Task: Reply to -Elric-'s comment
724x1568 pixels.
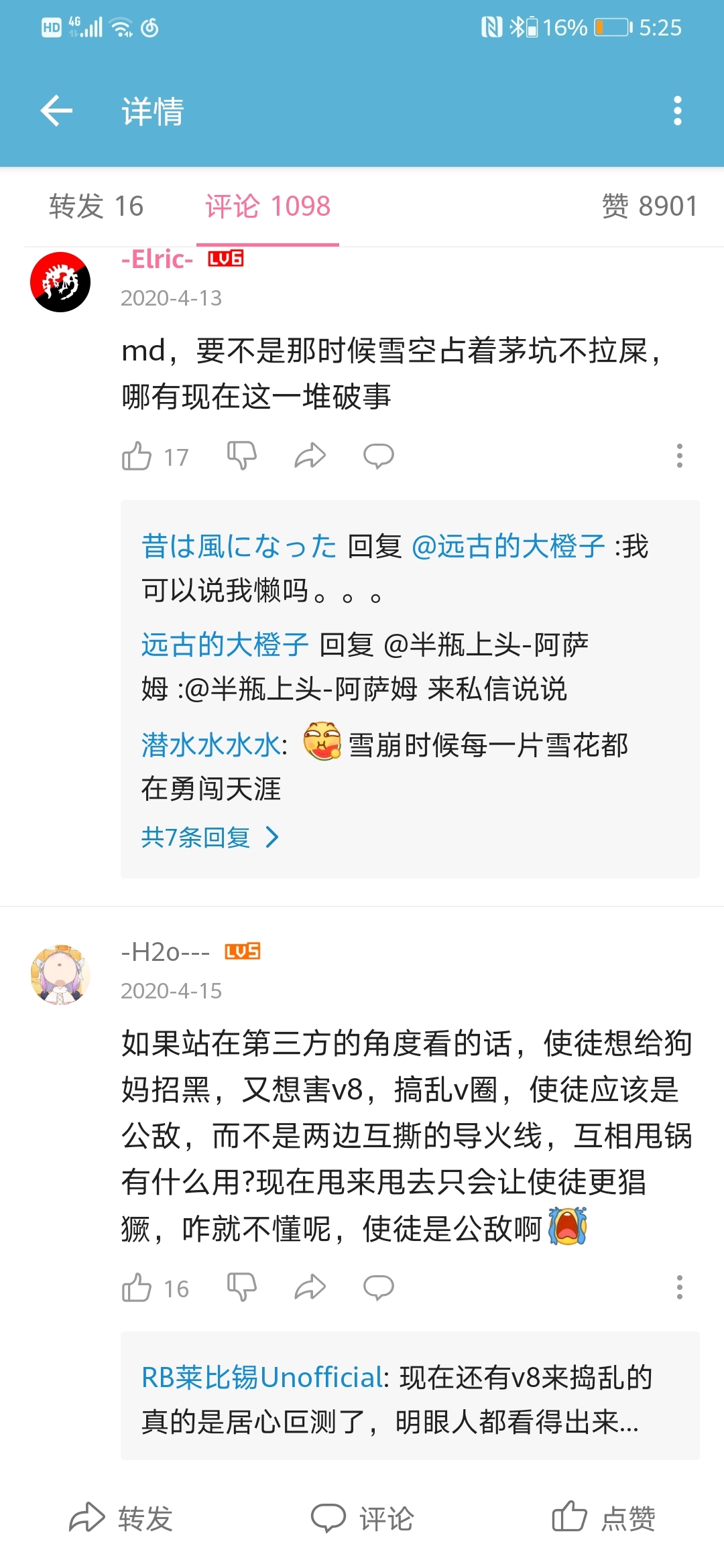Action: (x=378, y=456)
